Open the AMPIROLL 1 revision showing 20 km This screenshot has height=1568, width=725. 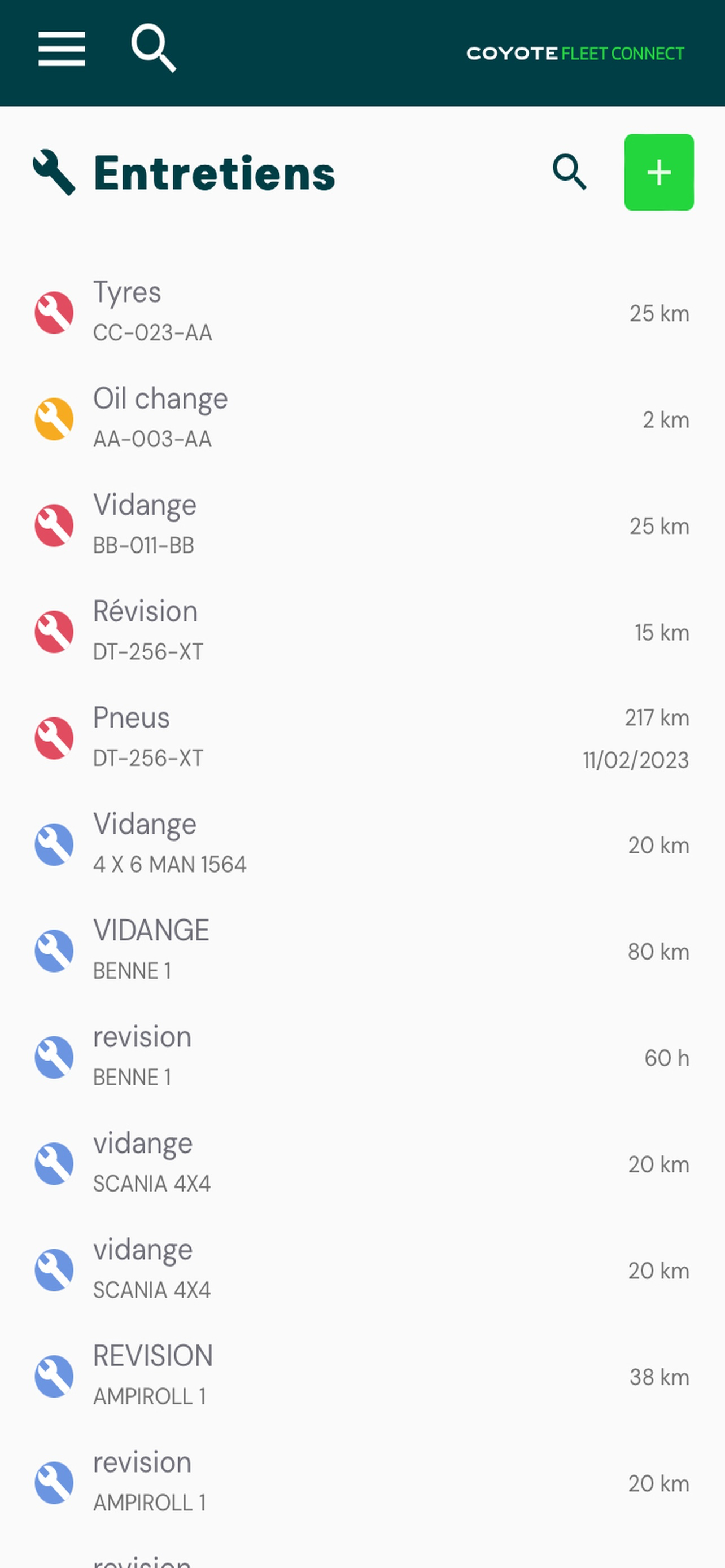tap(362, 1483)
